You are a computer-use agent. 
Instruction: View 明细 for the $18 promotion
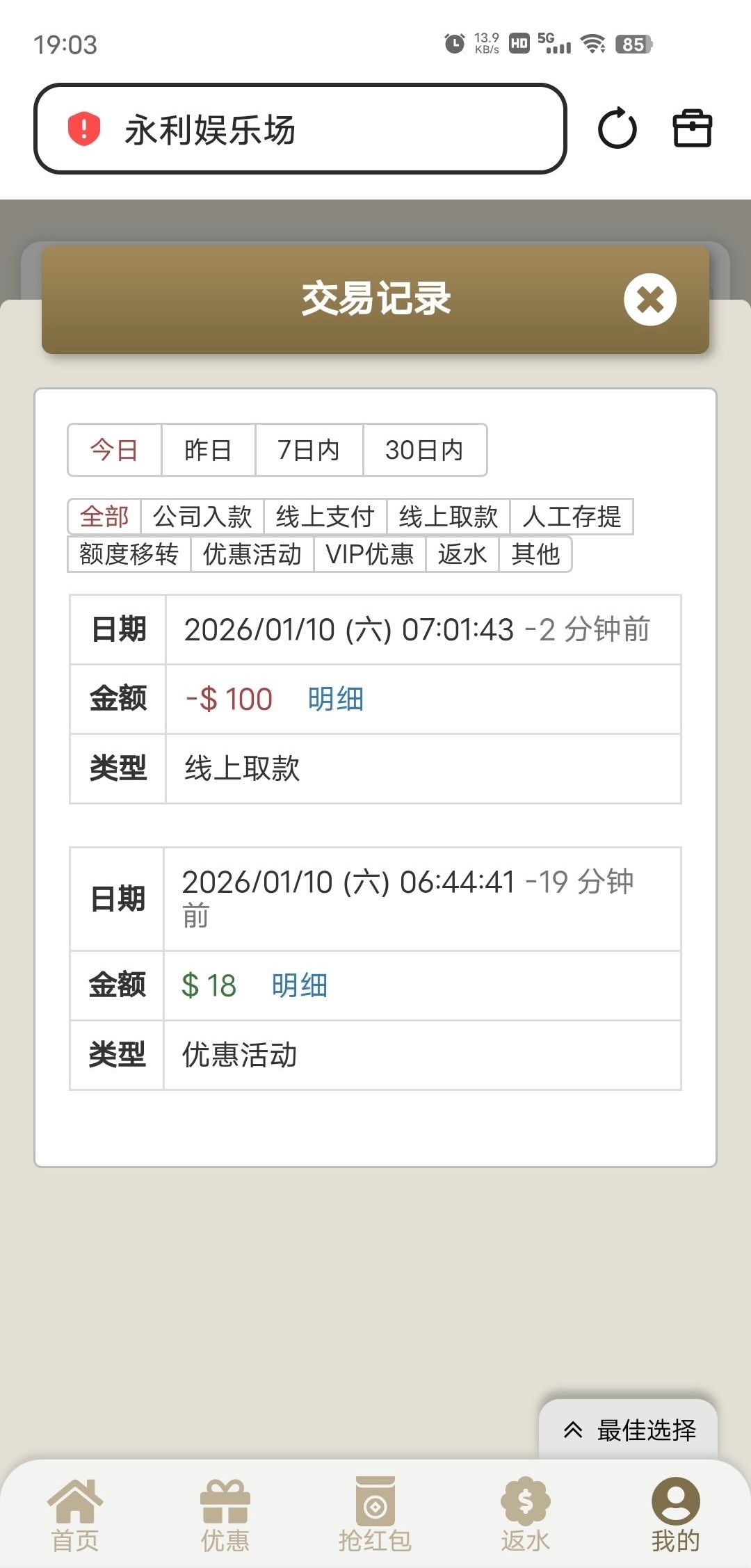point(299,985)
